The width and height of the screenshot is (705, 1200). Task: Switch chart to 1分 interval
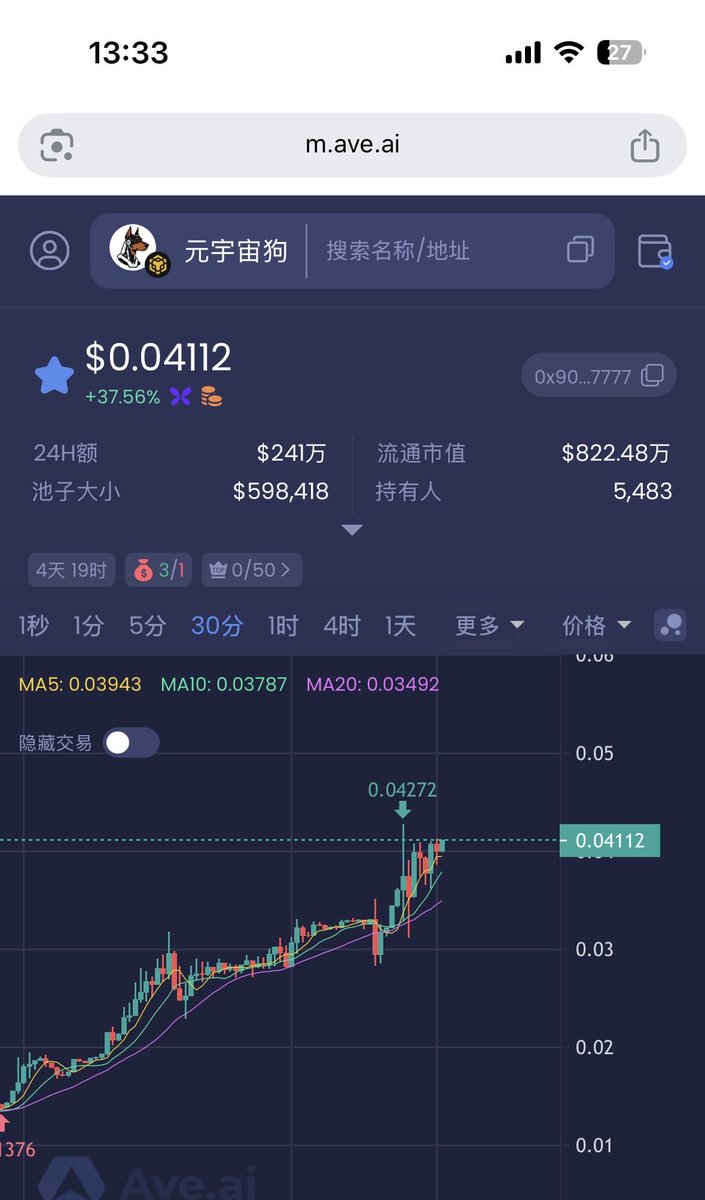pyautogui.click(x=88, y=626)
